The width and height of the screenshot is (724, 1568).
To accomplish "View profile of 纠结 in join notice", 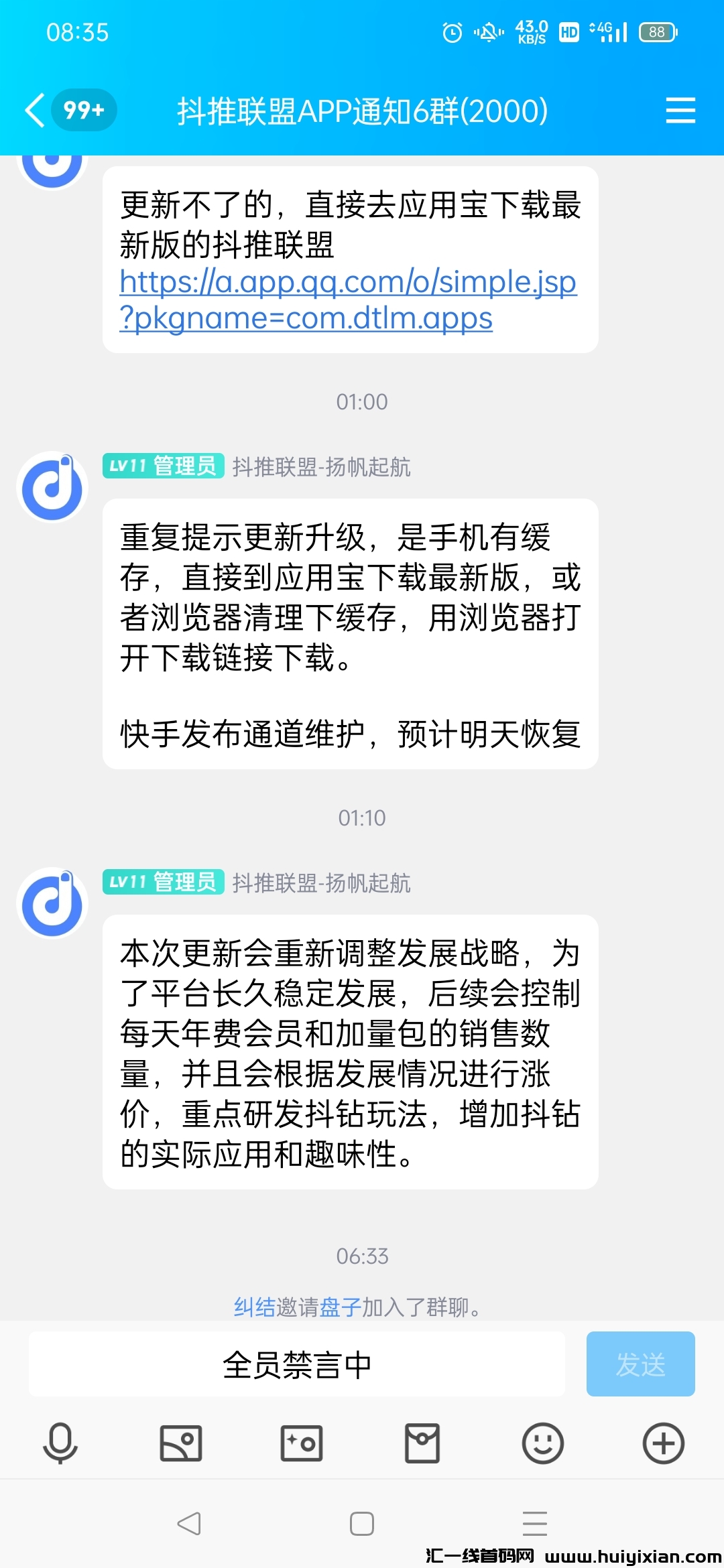I will (x=255, y=1307).
